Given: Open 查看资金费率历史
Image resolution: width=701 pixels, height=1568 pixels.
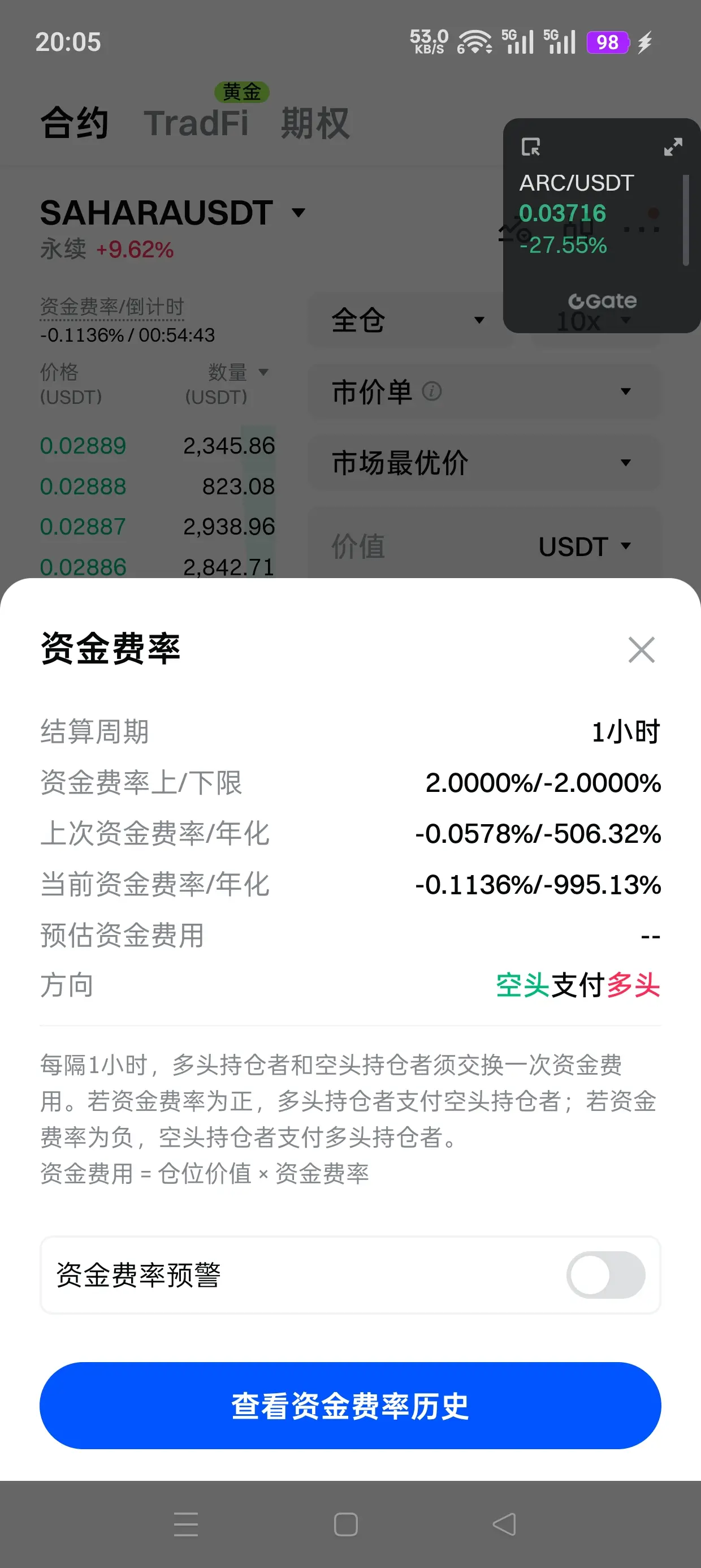Looking at the screenshot, I should tap(350, 1406).
